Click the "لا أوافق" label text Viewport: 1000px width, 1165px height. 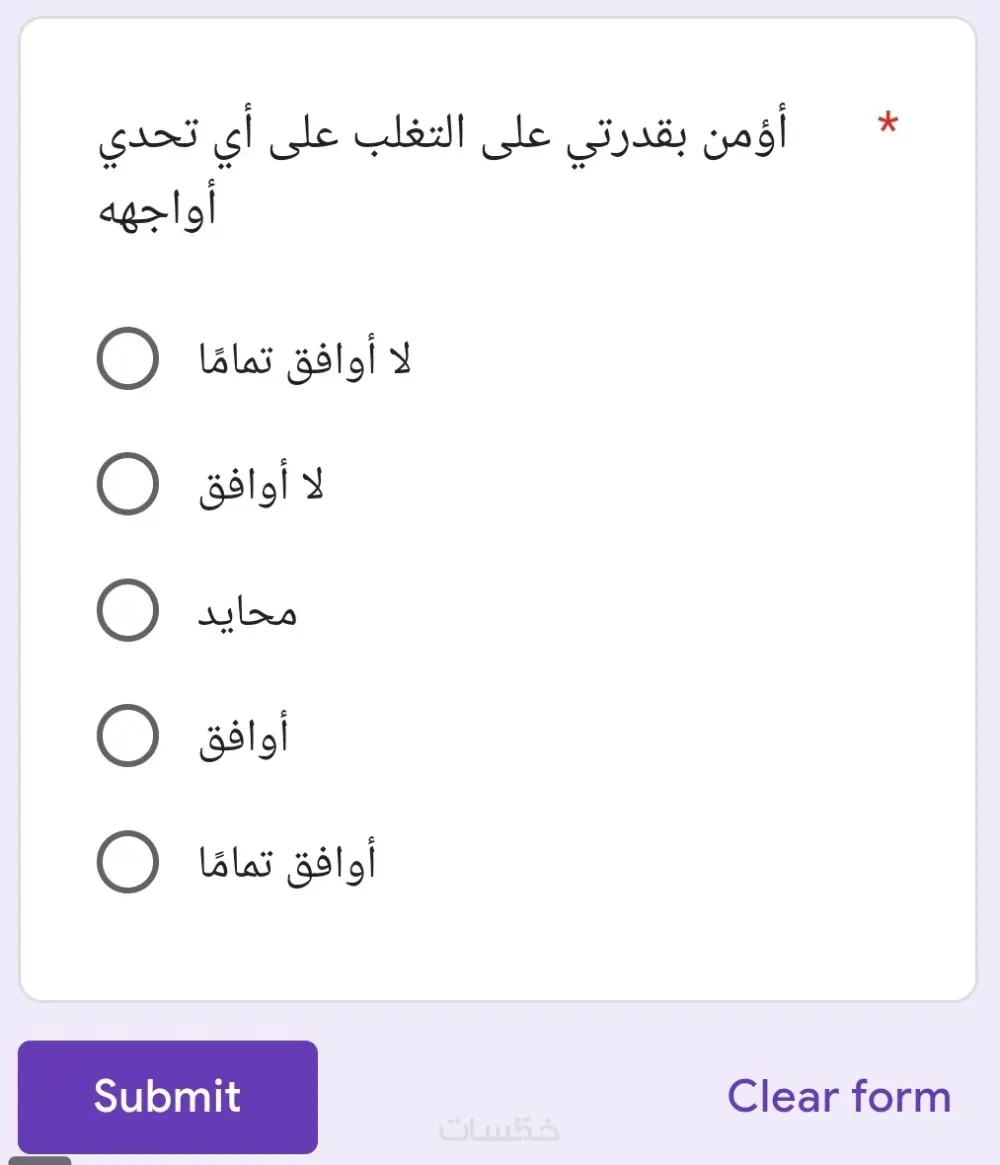[260, 483]
